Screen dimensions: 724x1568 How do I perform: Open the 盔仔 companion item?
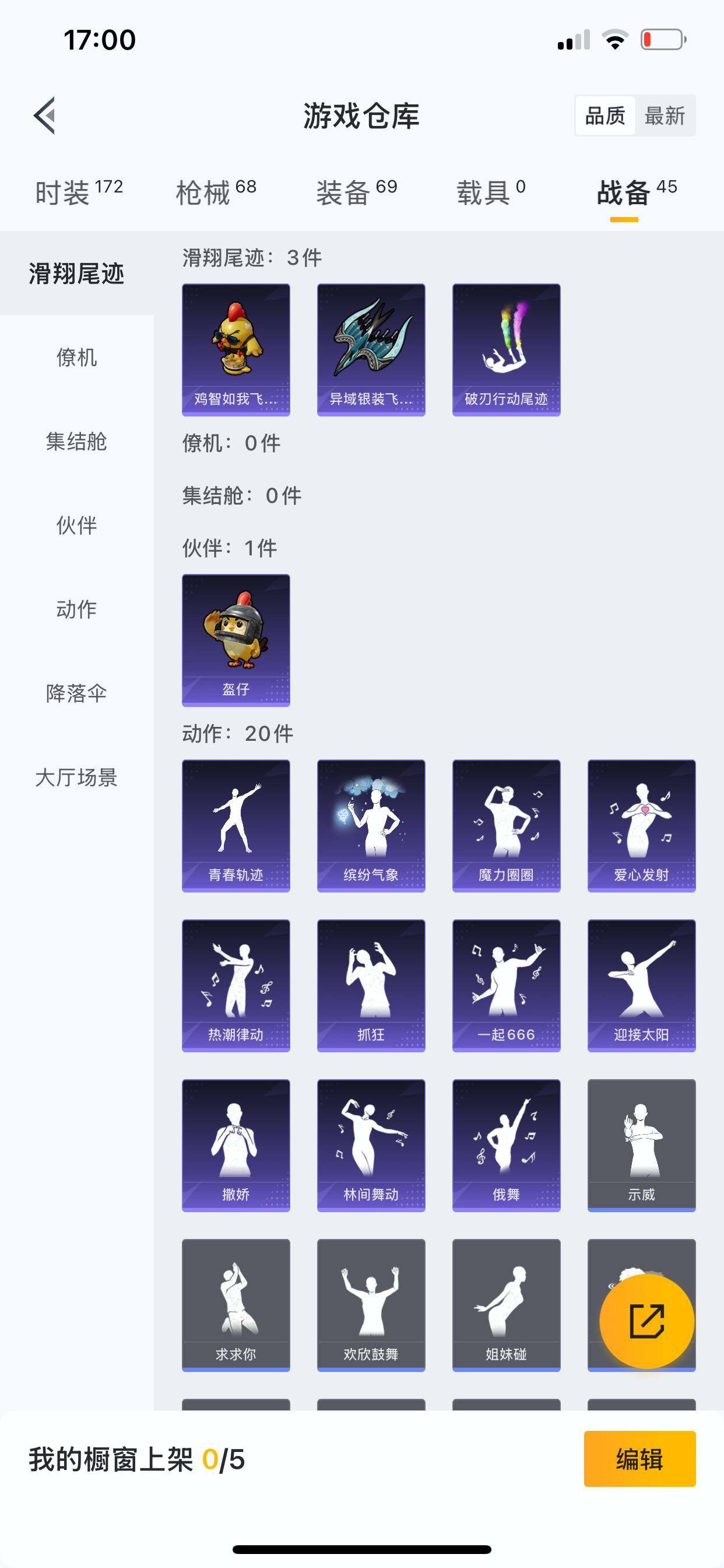(x=236, y=639)
